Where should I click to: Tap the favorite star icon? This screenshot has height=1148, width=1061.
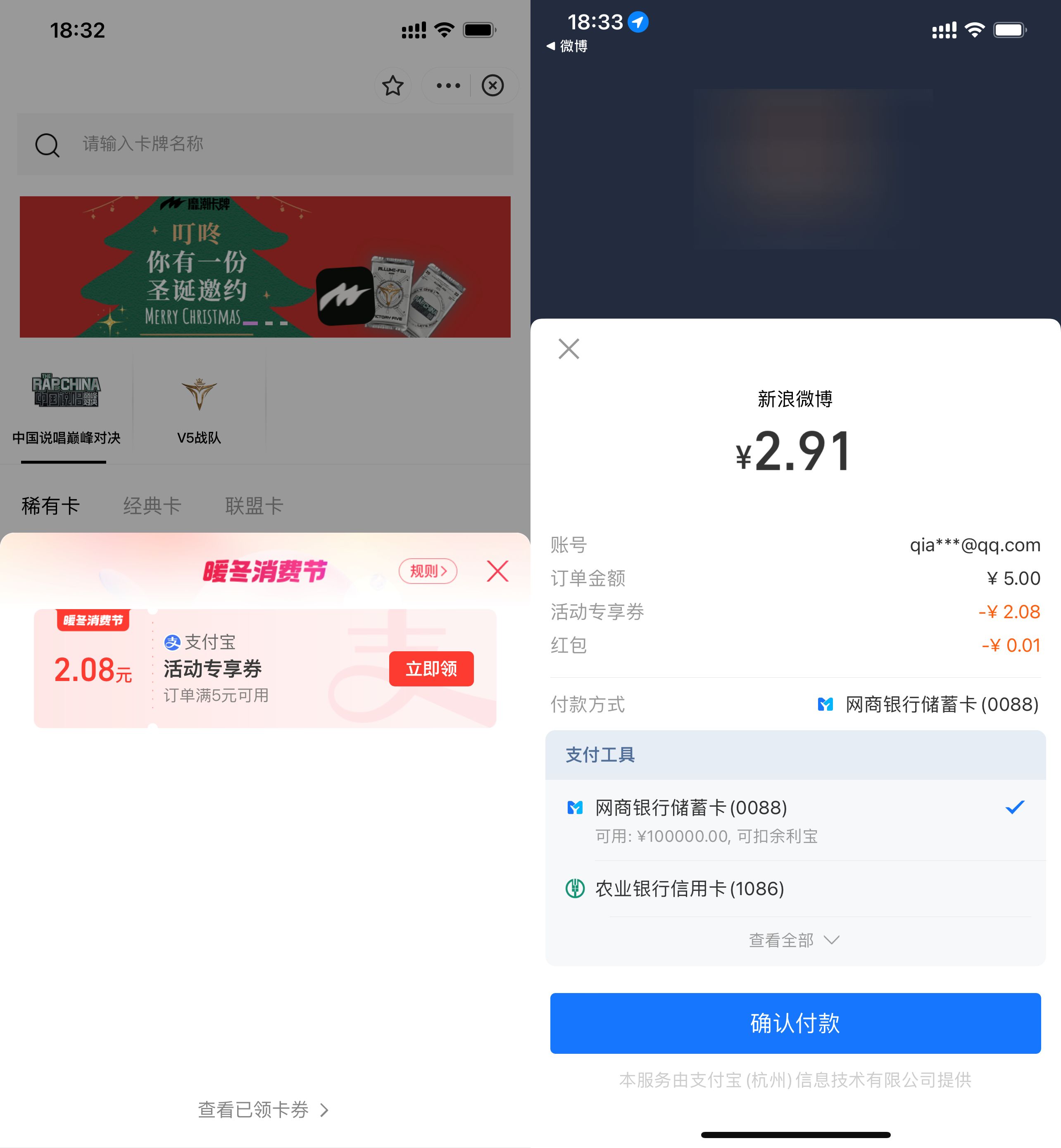coord(393,86)
